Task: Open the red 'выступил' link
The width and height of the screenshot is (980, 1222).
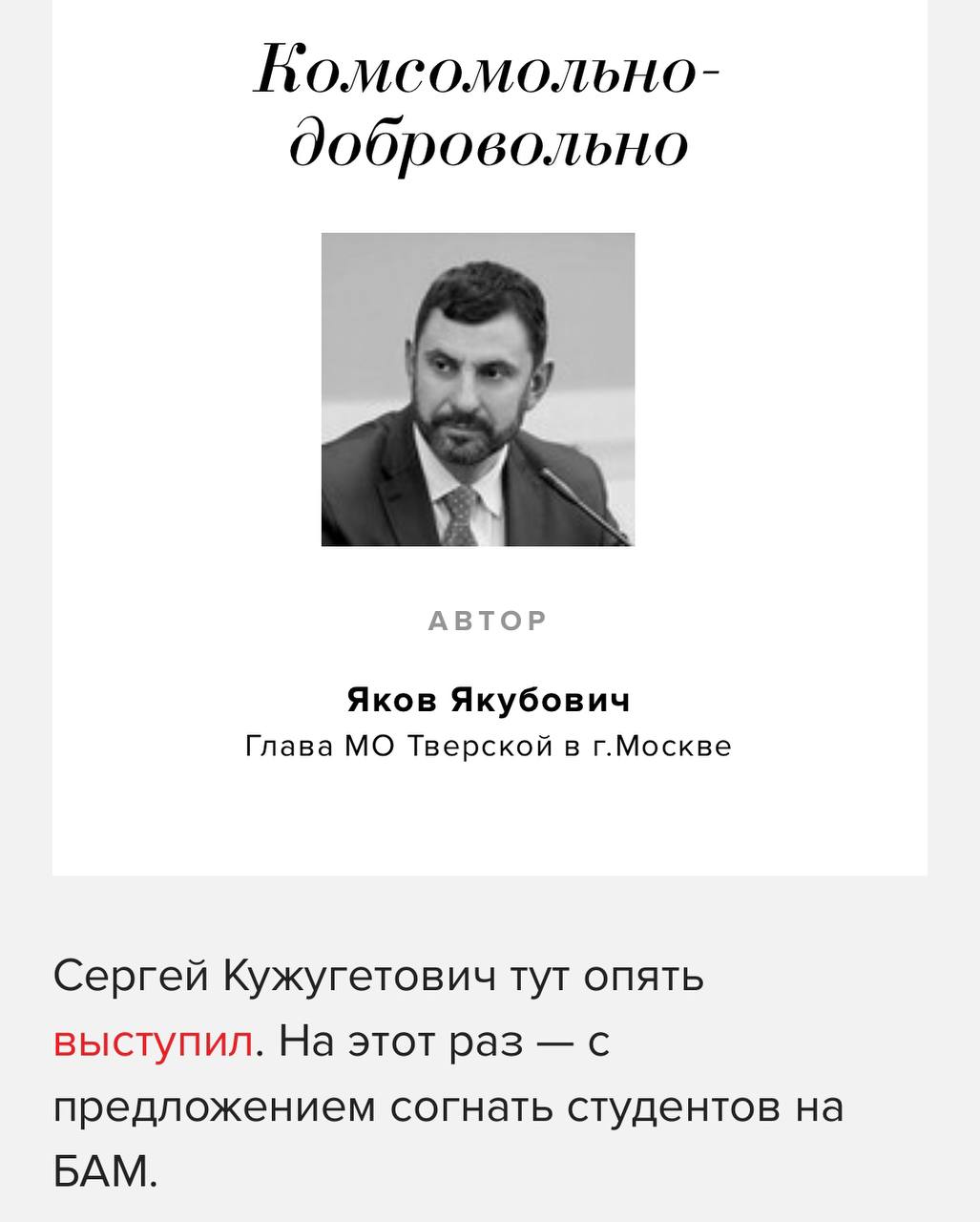Action: [153, 1043]
